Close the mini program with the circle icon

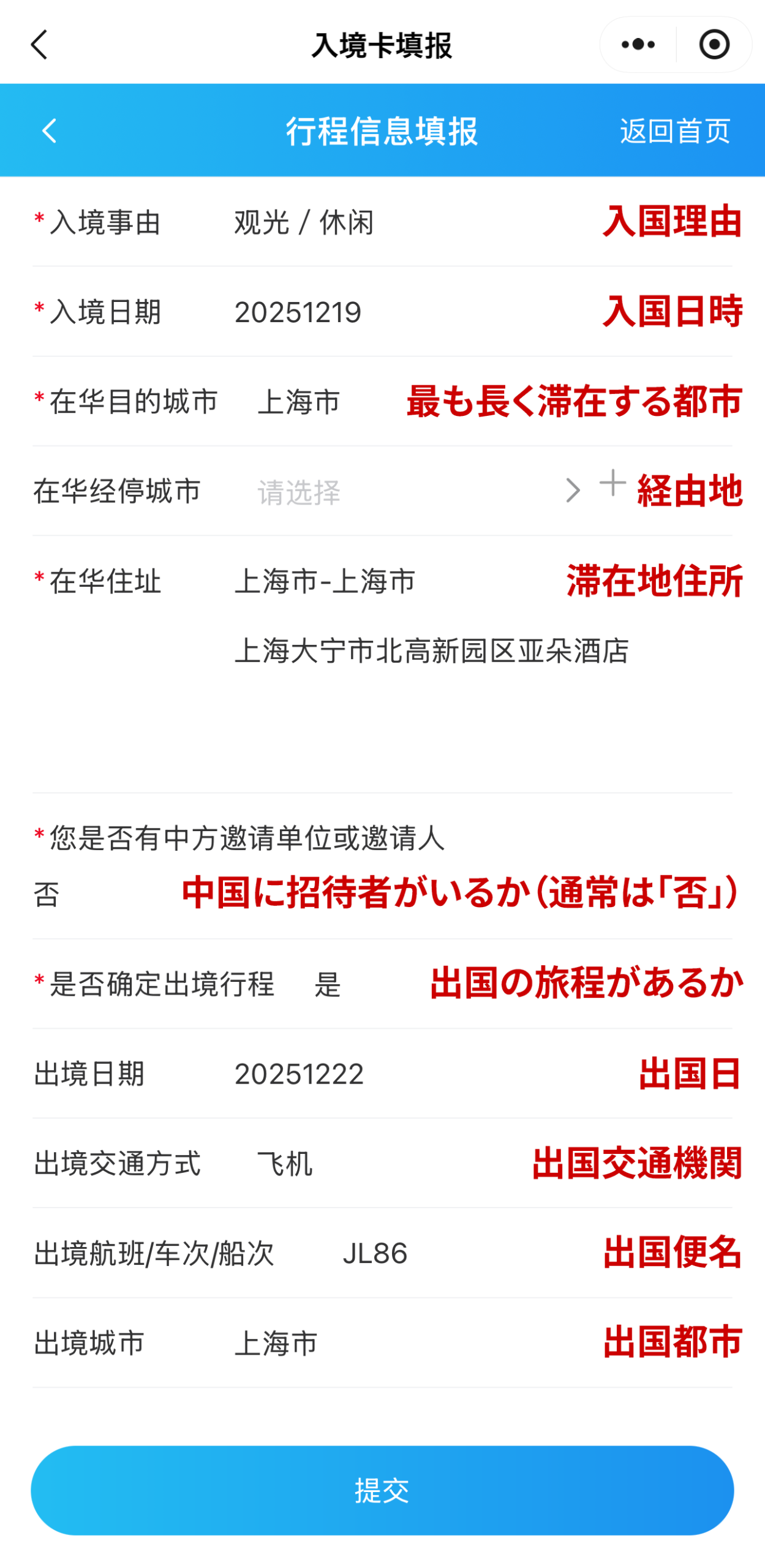point(714,45)
